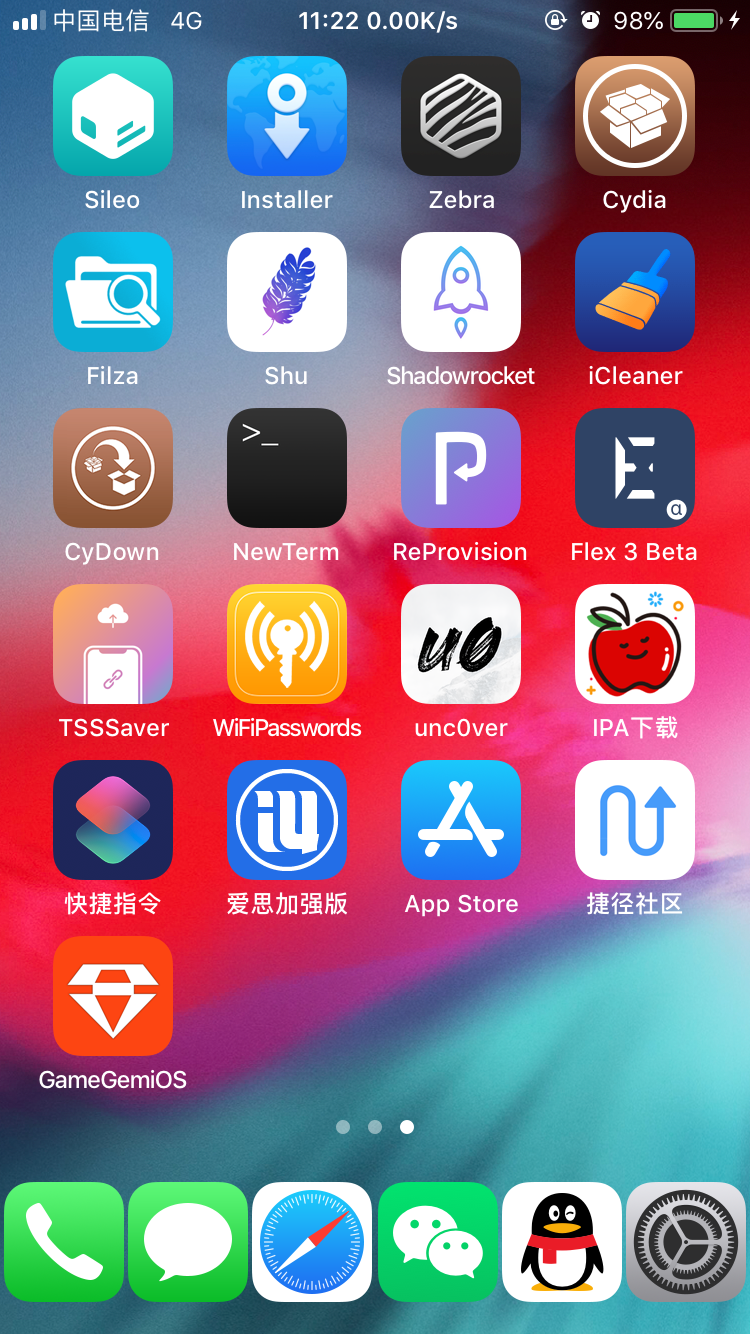
Task: Open the Sileo package manager
Action: point(112,115)
